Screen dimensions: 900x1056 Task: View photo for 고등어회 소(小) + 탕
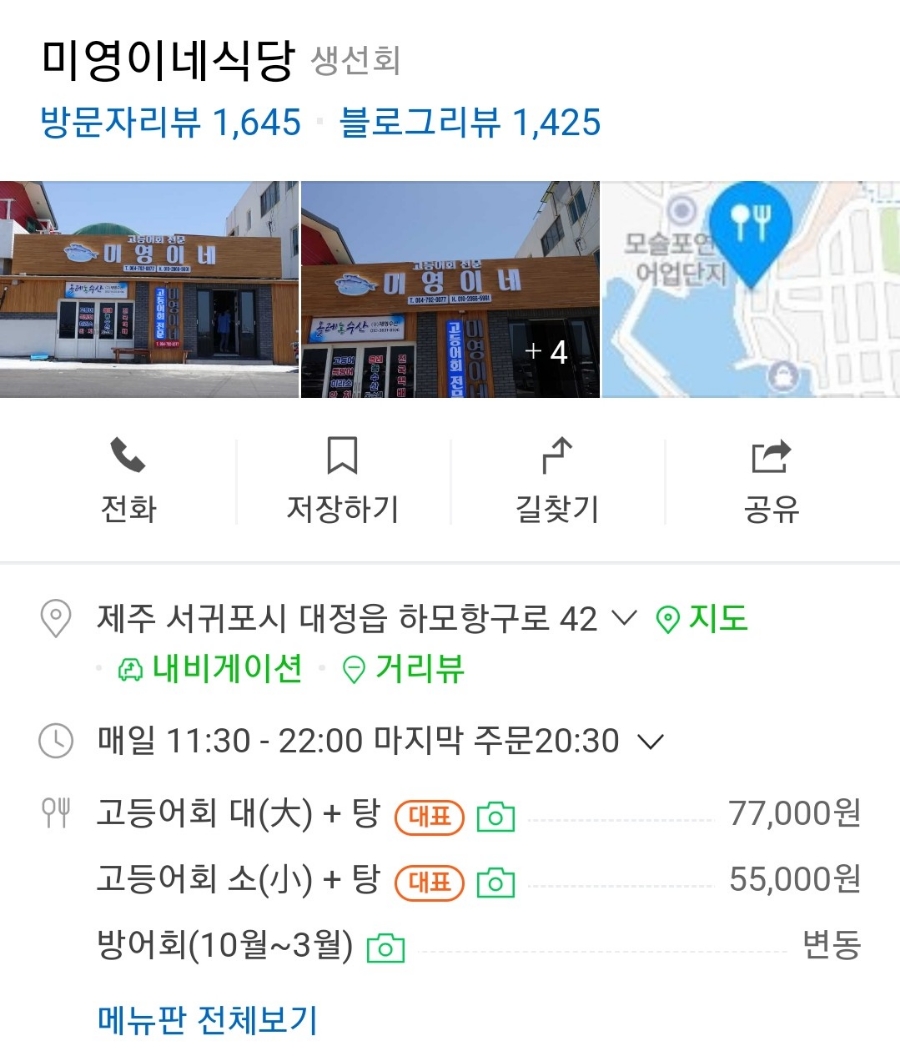(x=495, y=882)
